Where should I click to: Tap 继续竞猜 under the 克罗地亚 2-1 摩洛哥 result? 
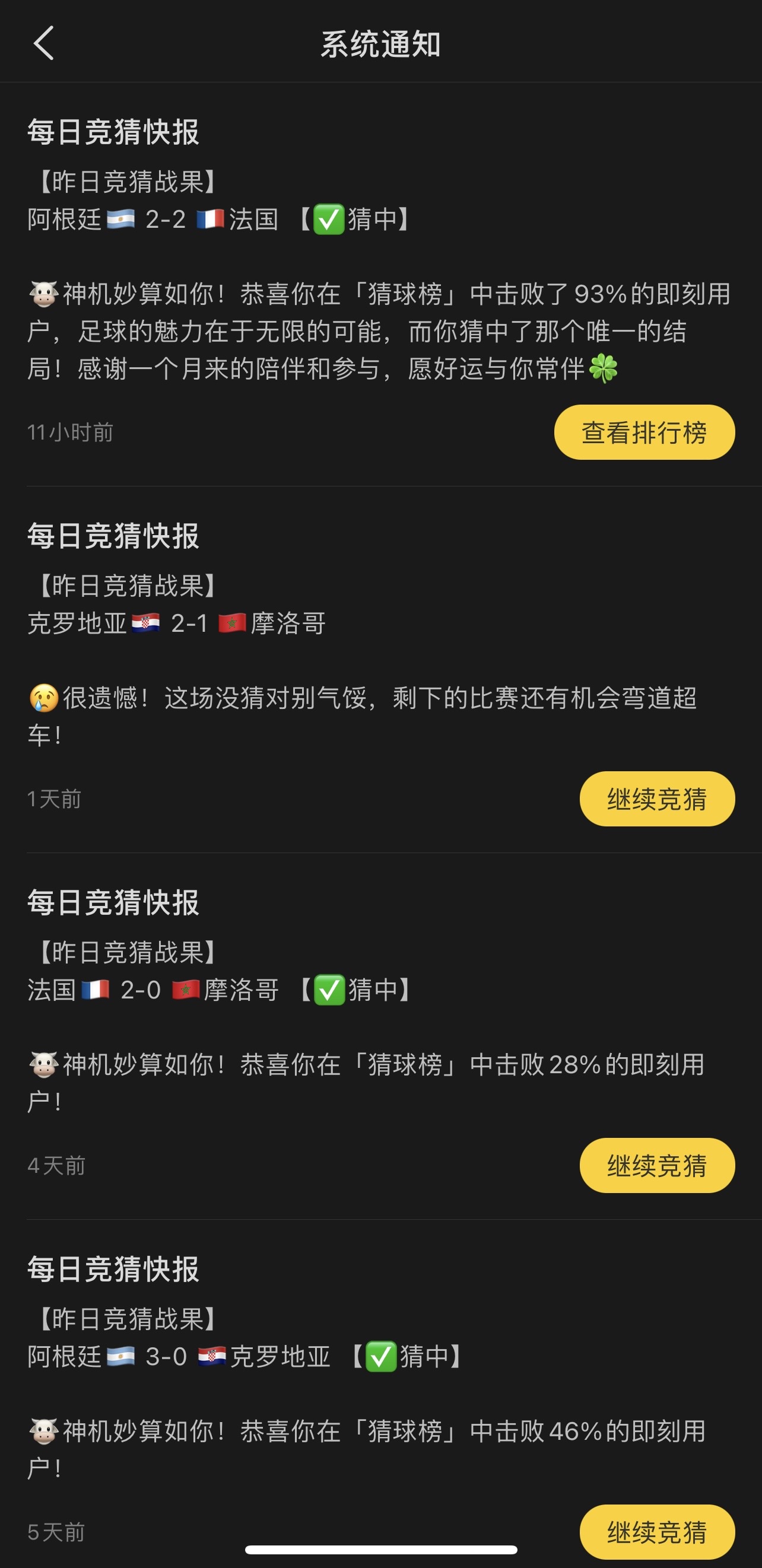pyautogui.click(x=657, y=799)
